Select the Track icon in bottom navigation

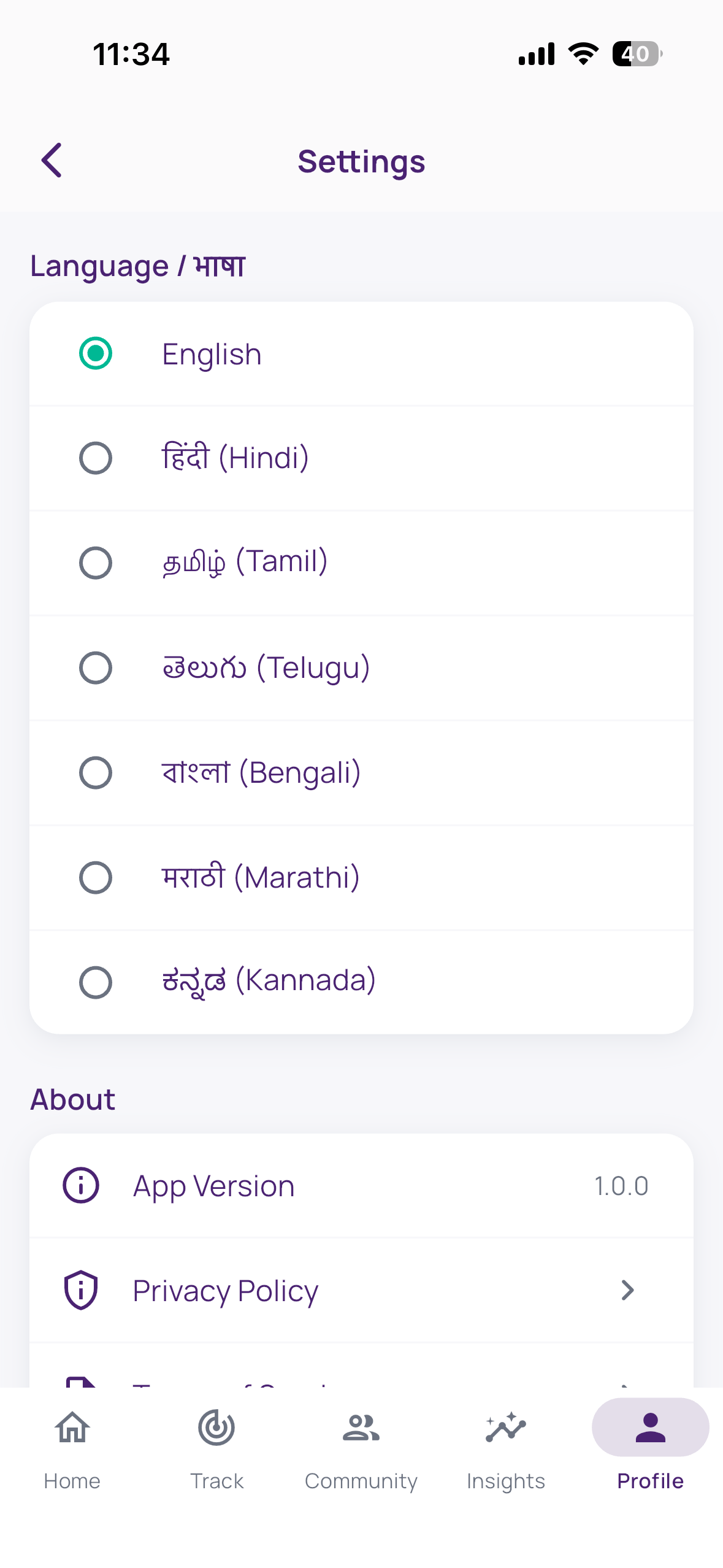(x=216, y=1428)
